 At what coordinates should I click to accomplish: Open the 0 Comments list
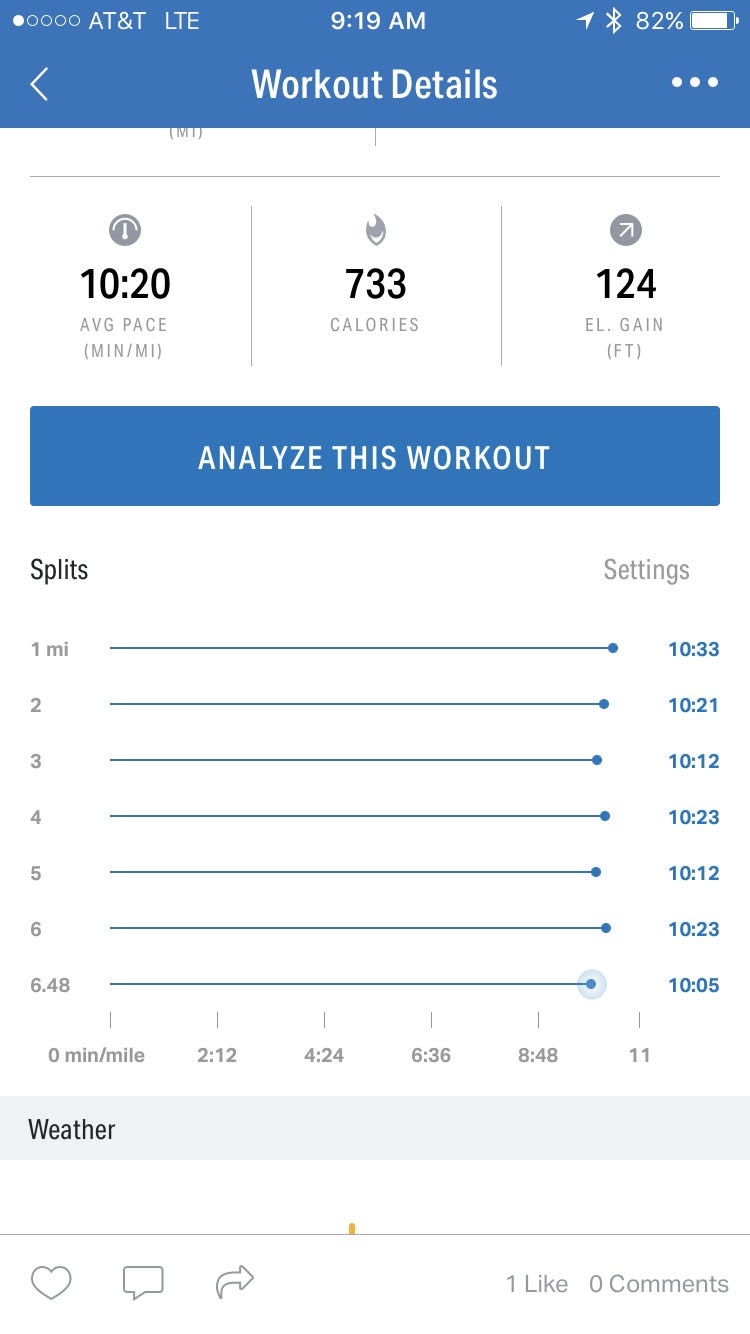point(658,1284)
